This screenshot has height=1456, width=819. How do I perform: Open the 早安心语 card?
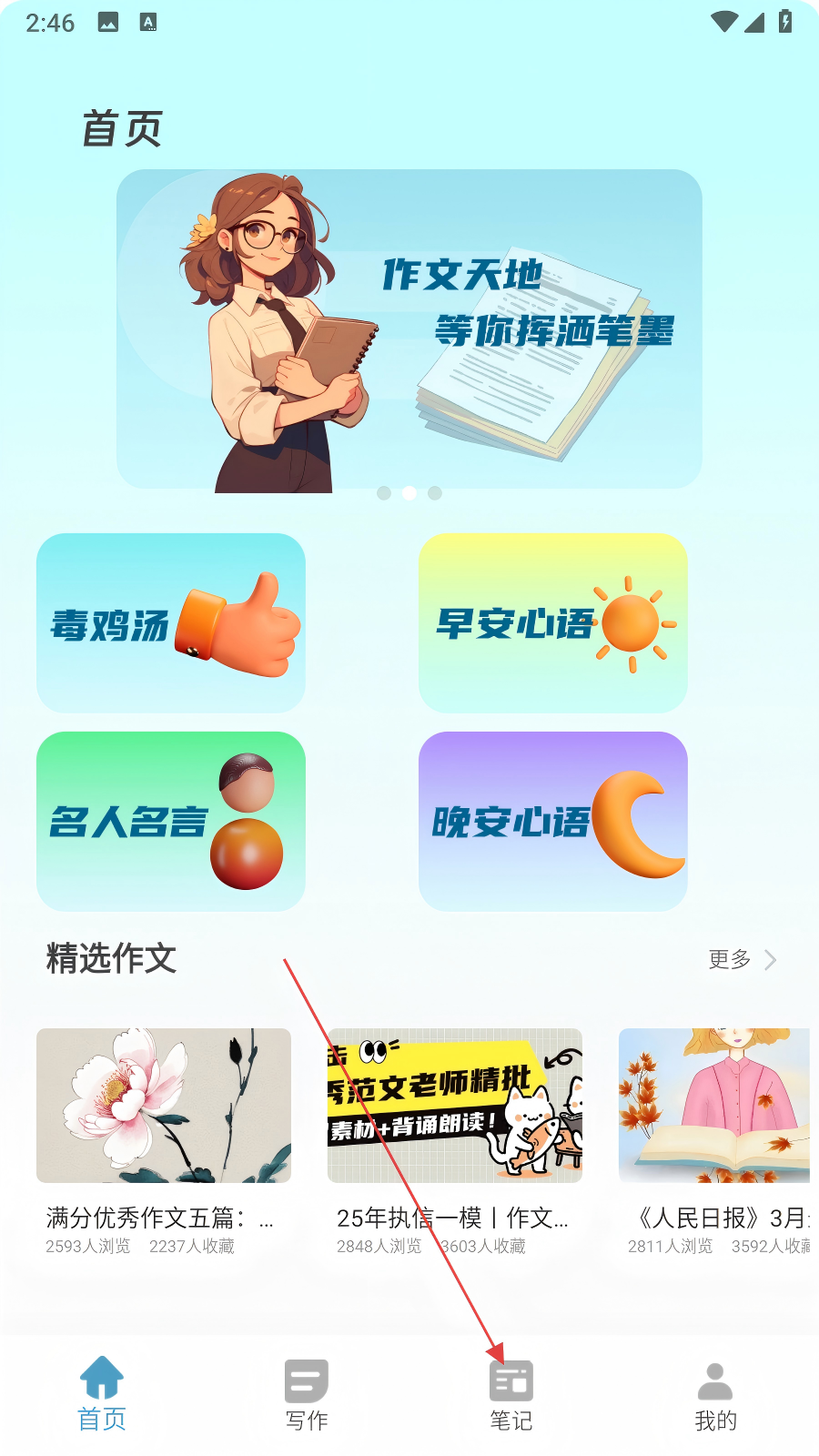coord(553,623)
